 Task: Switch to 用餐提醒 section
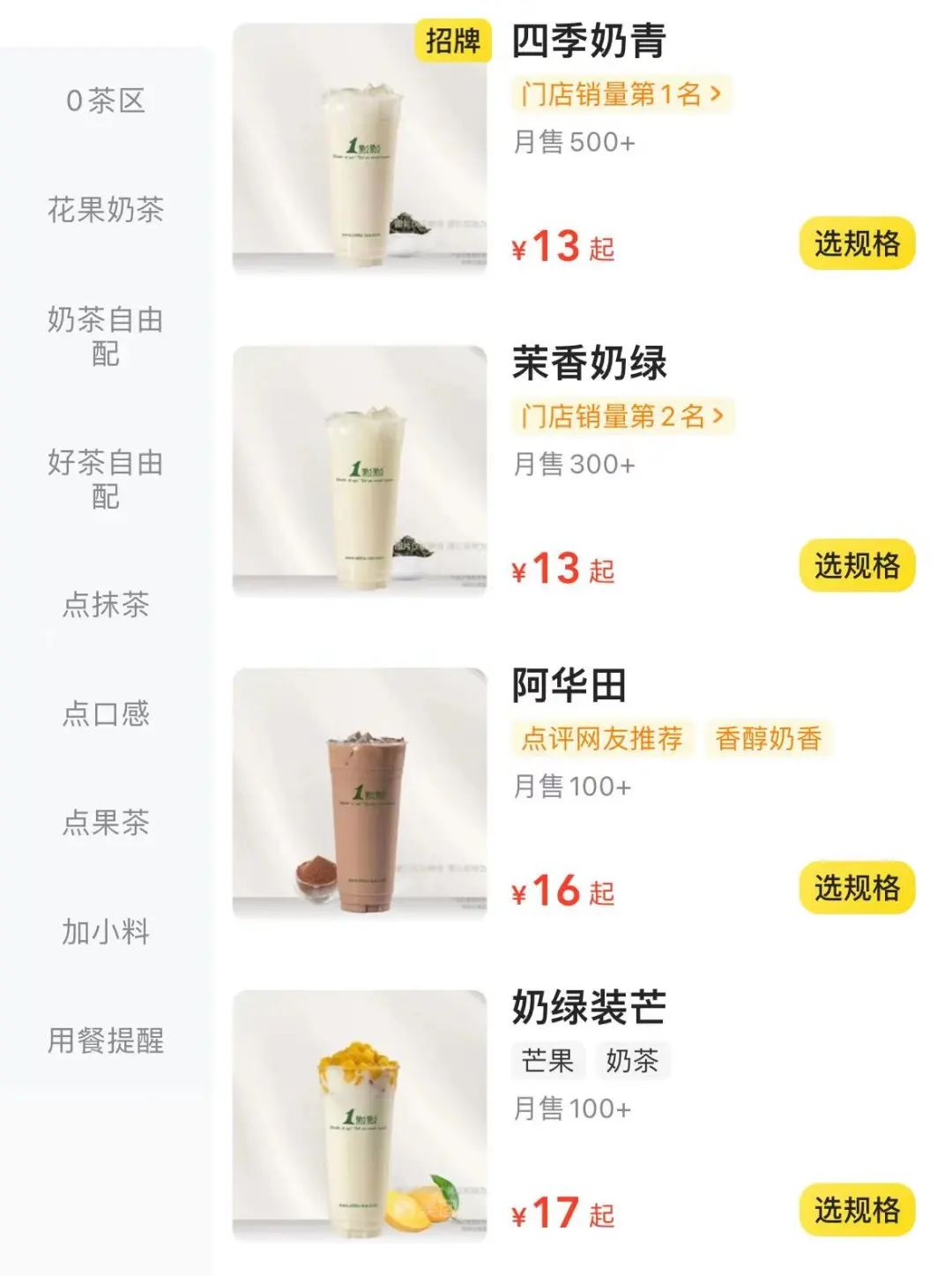[106, 1041]
